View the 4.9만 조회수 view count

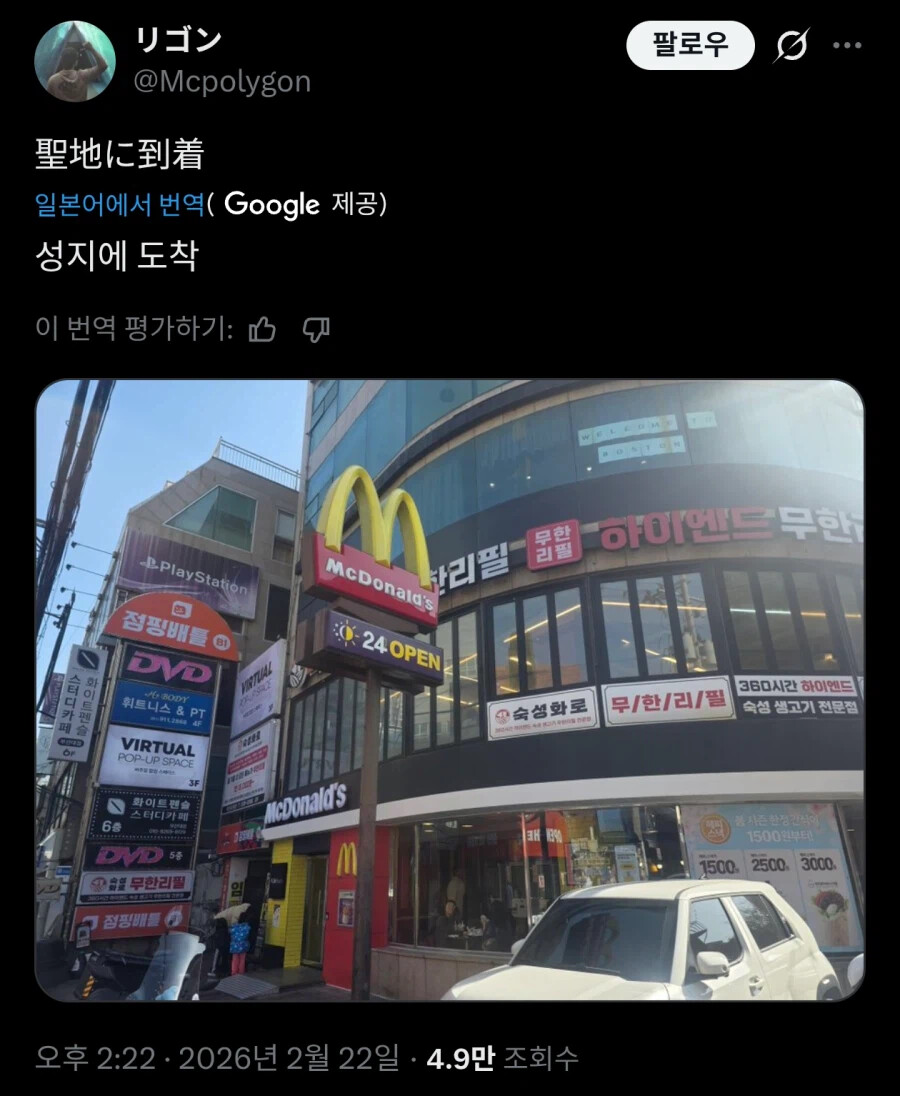pyautogui.click(x=502, y=1058)
